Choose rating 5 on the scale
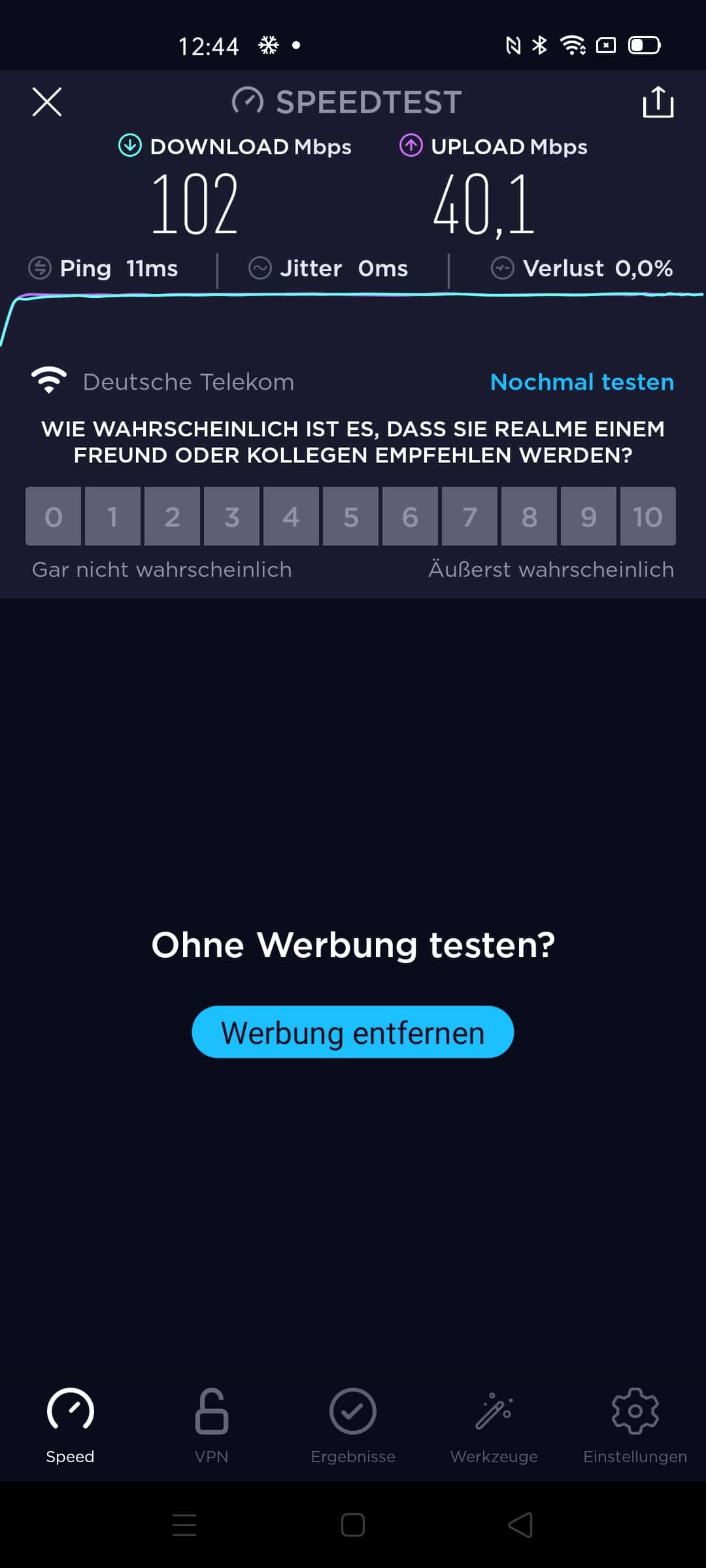Screen dimensions: 706x1568 point(351,516)
